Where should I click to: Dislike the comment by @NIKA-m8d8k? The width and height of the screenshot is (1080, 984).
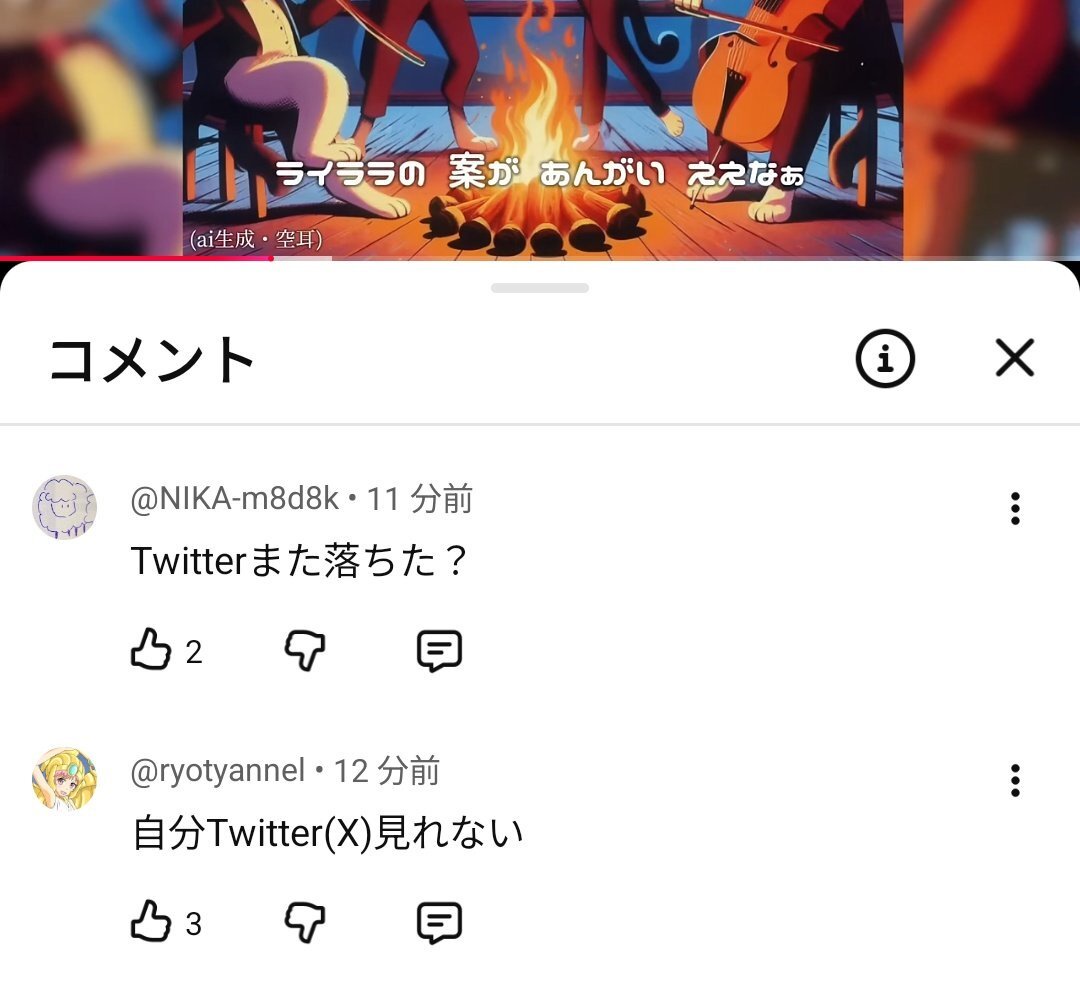tap(305, 651)
